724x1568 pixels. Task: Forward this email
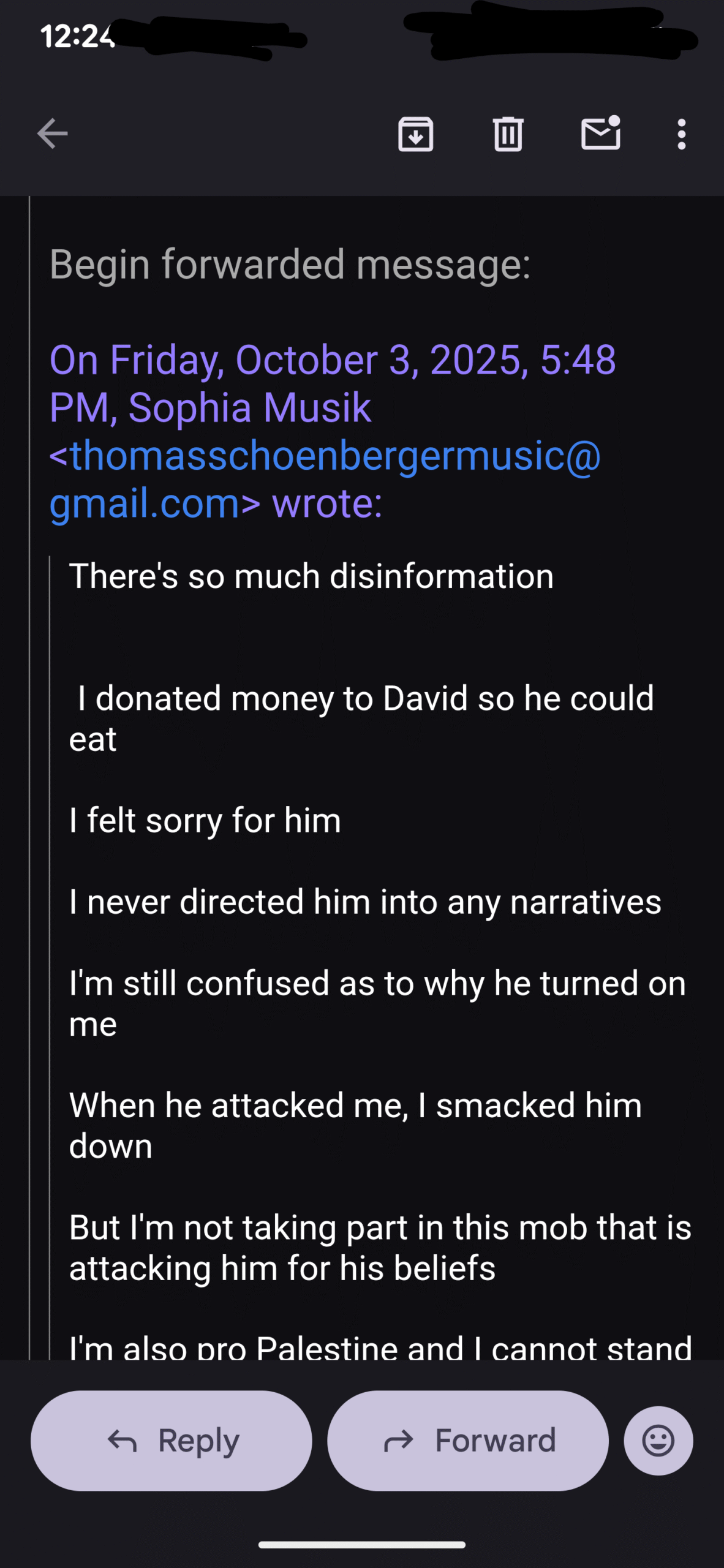tap(468, 1440)
